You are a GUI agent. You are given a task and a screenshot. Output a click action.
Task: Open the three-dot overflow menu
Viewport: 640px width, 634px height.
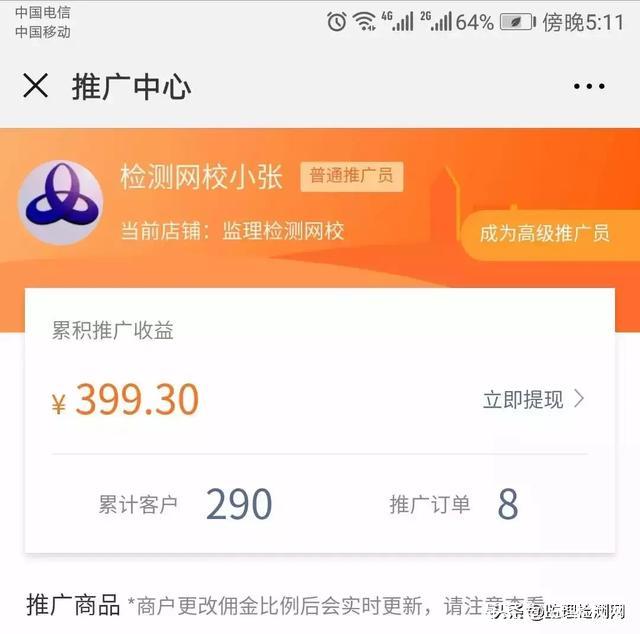pyautogui.click(x=589, y=86)
